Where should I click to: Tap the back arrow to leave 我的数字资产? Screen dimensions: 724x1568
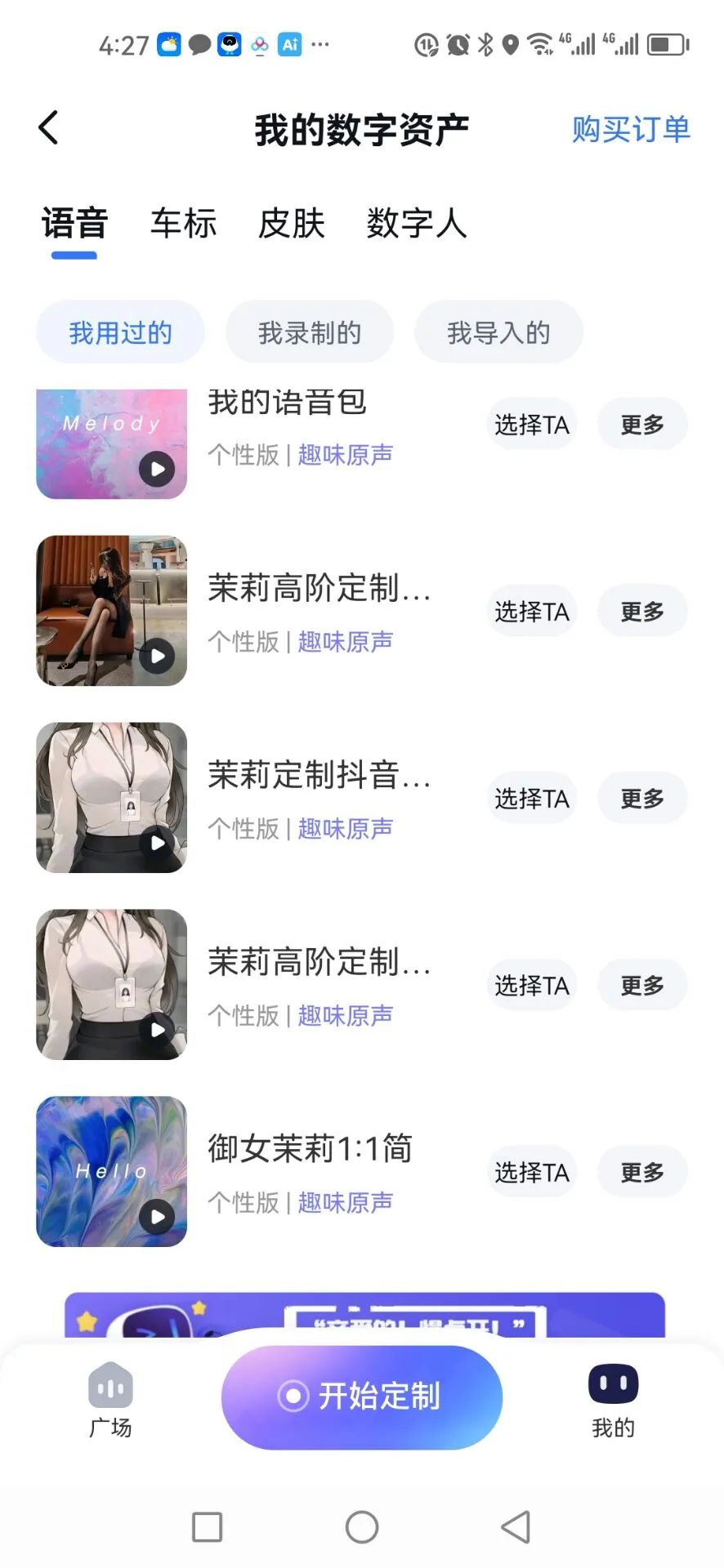47,127
